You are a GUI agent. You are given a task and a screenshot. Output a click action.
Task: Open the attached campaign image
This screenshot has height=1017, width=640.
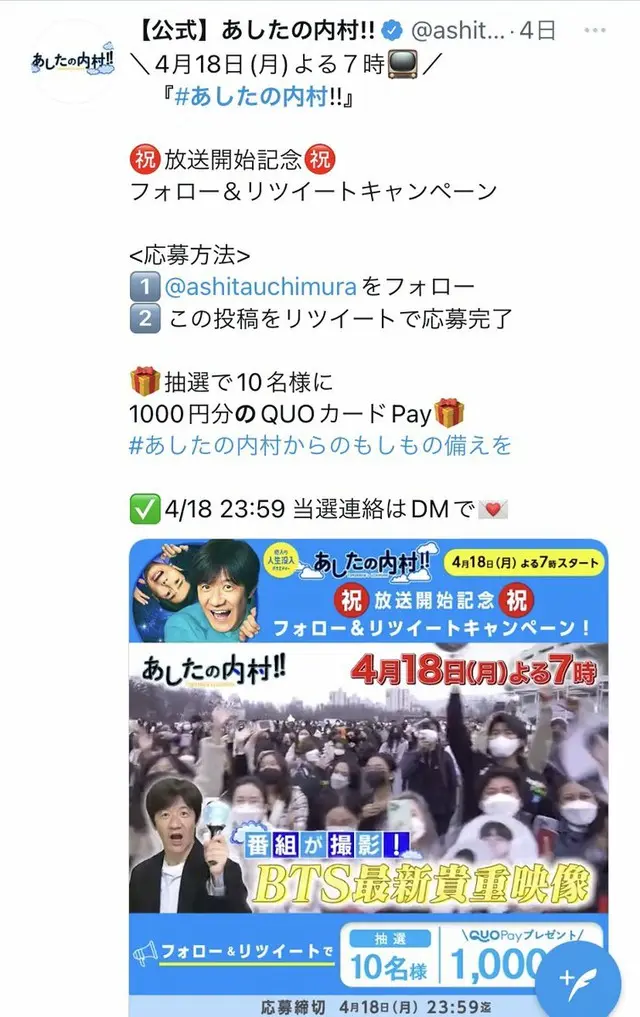368,760
